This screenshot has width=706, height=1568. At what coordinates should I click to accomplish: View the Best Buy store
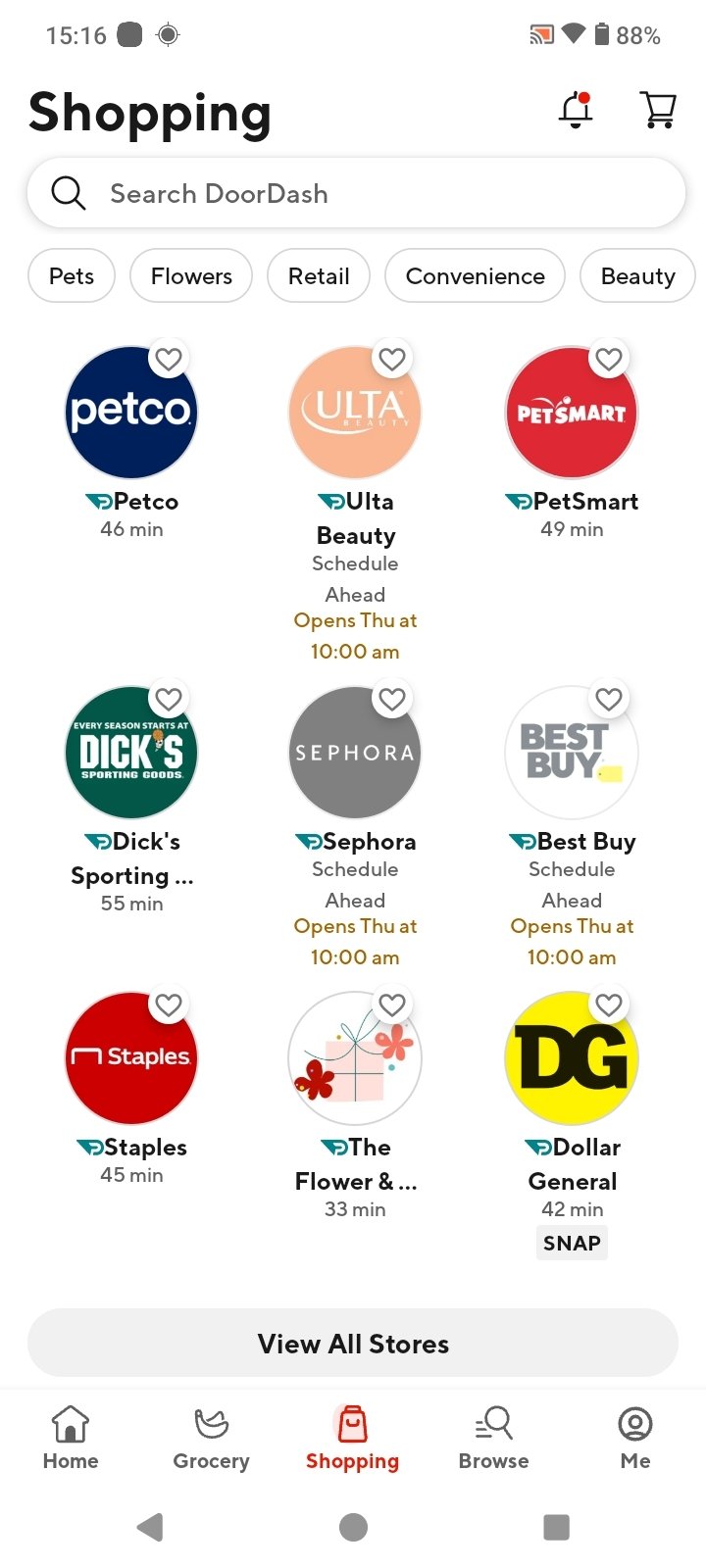(x=572, y=754)
